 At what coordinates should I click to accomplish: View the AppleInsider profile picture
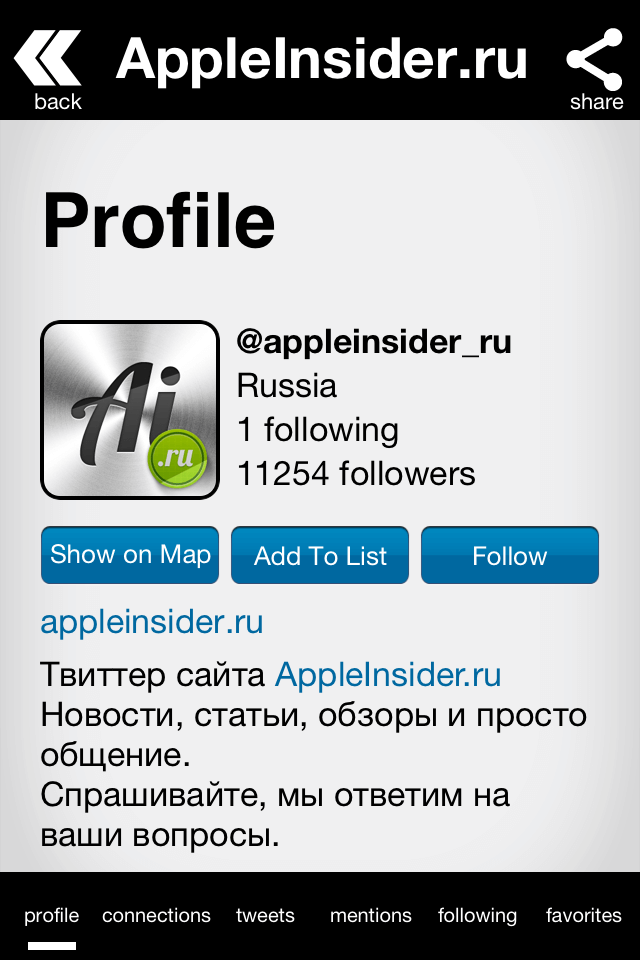130,410
